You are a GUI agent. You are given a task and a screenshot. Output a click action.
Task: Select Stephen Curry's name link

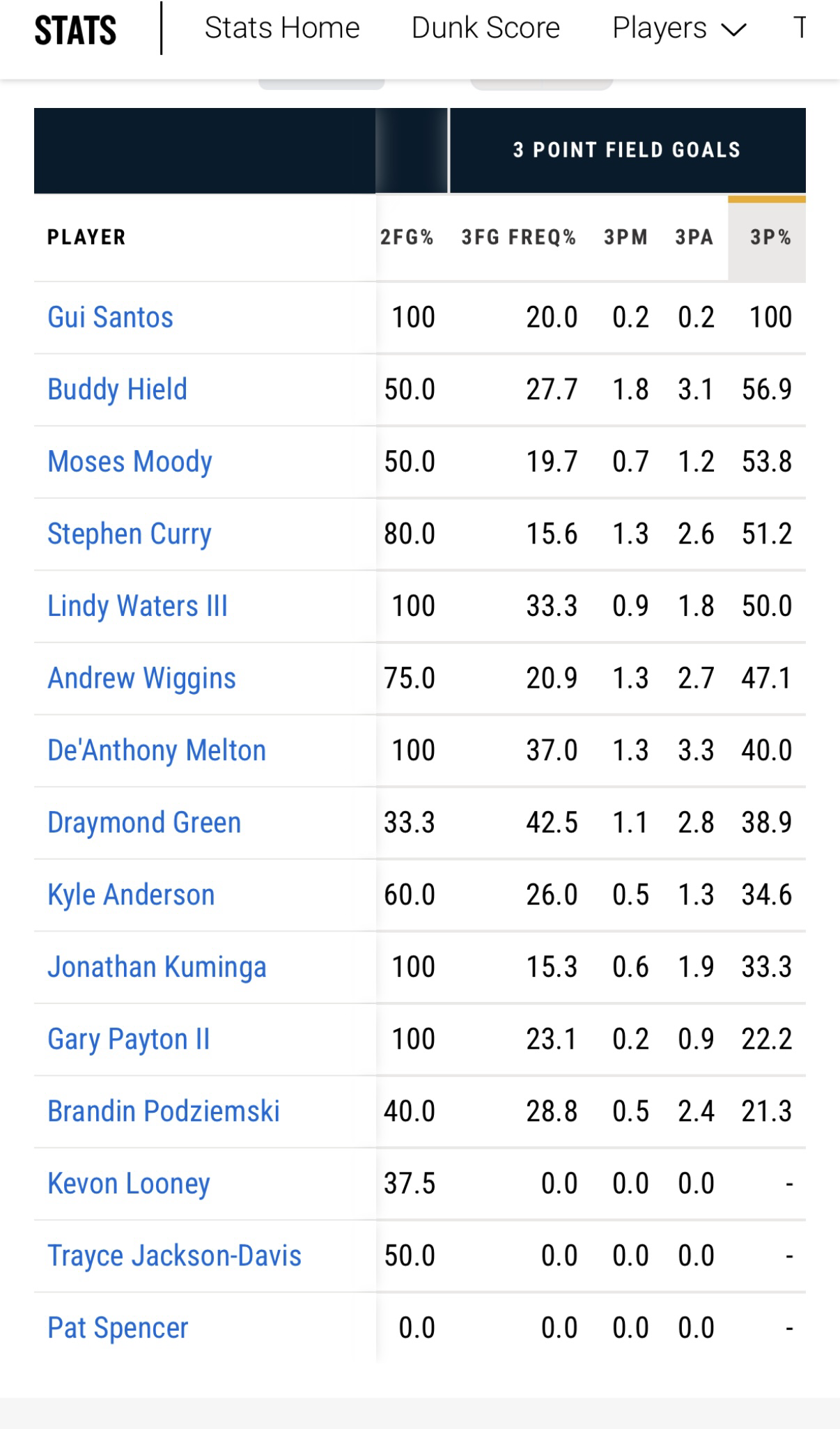[x=130, y=534]
